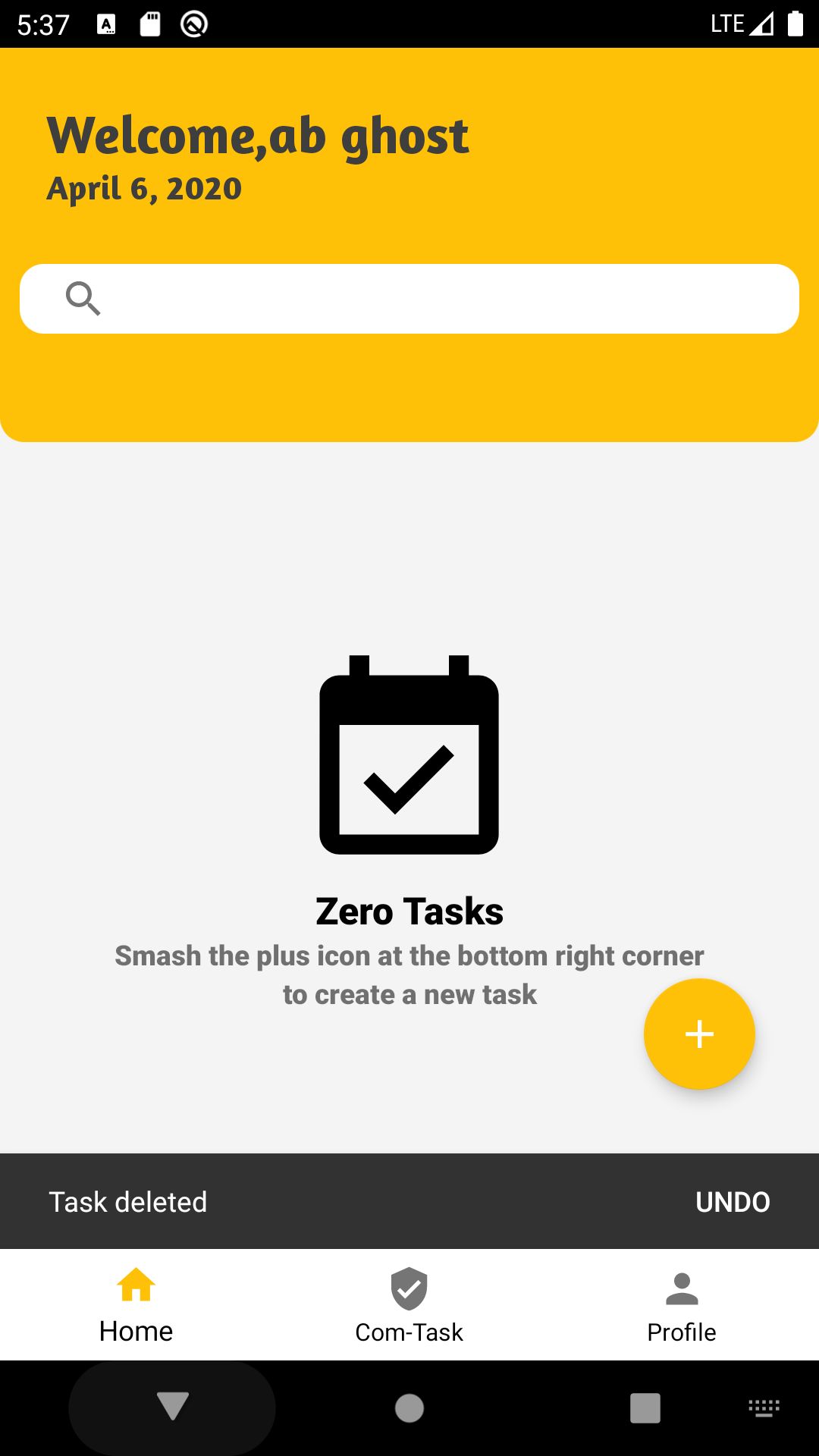
Task: Open recent apps from the navigation bar
Action: tap(645, 1408)
